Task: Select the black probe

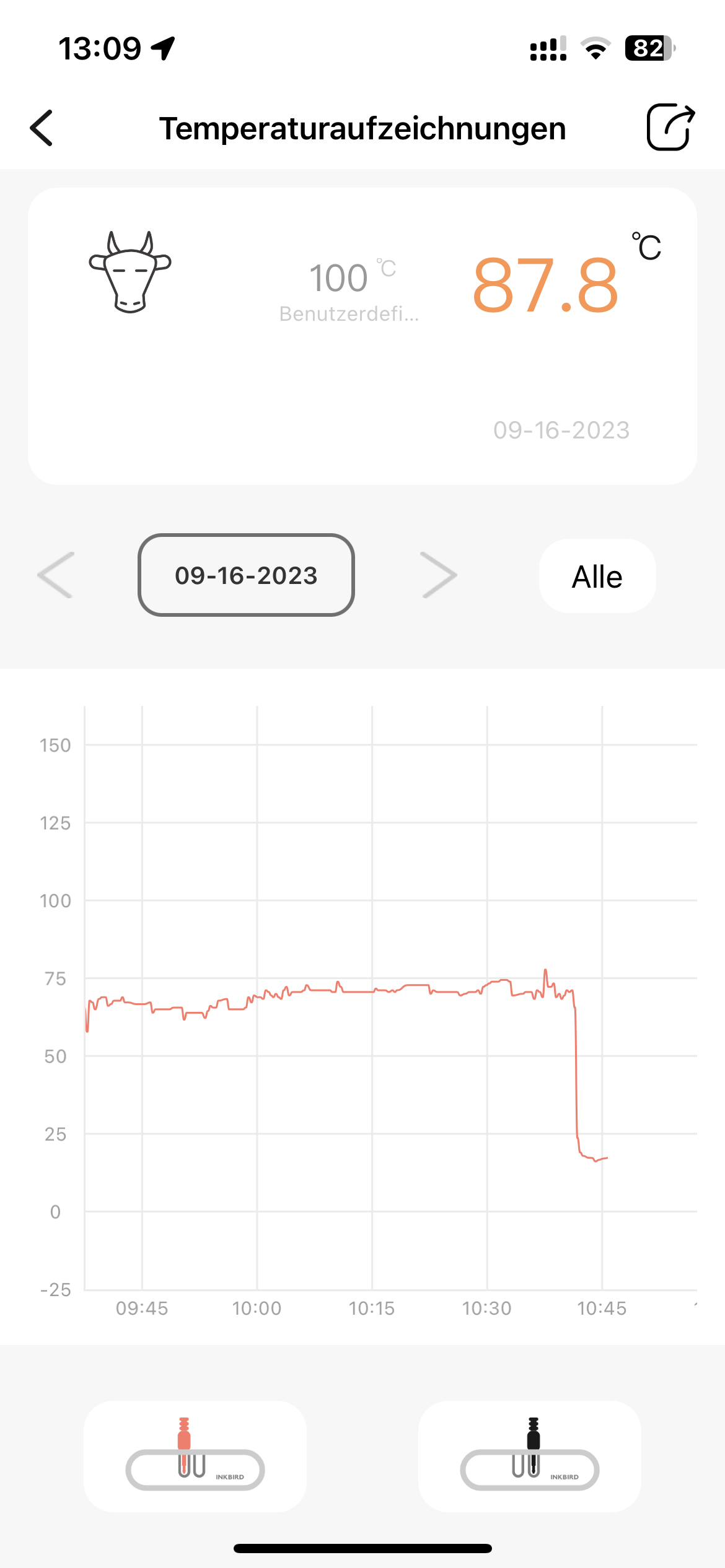Action: coord(529,1456)
